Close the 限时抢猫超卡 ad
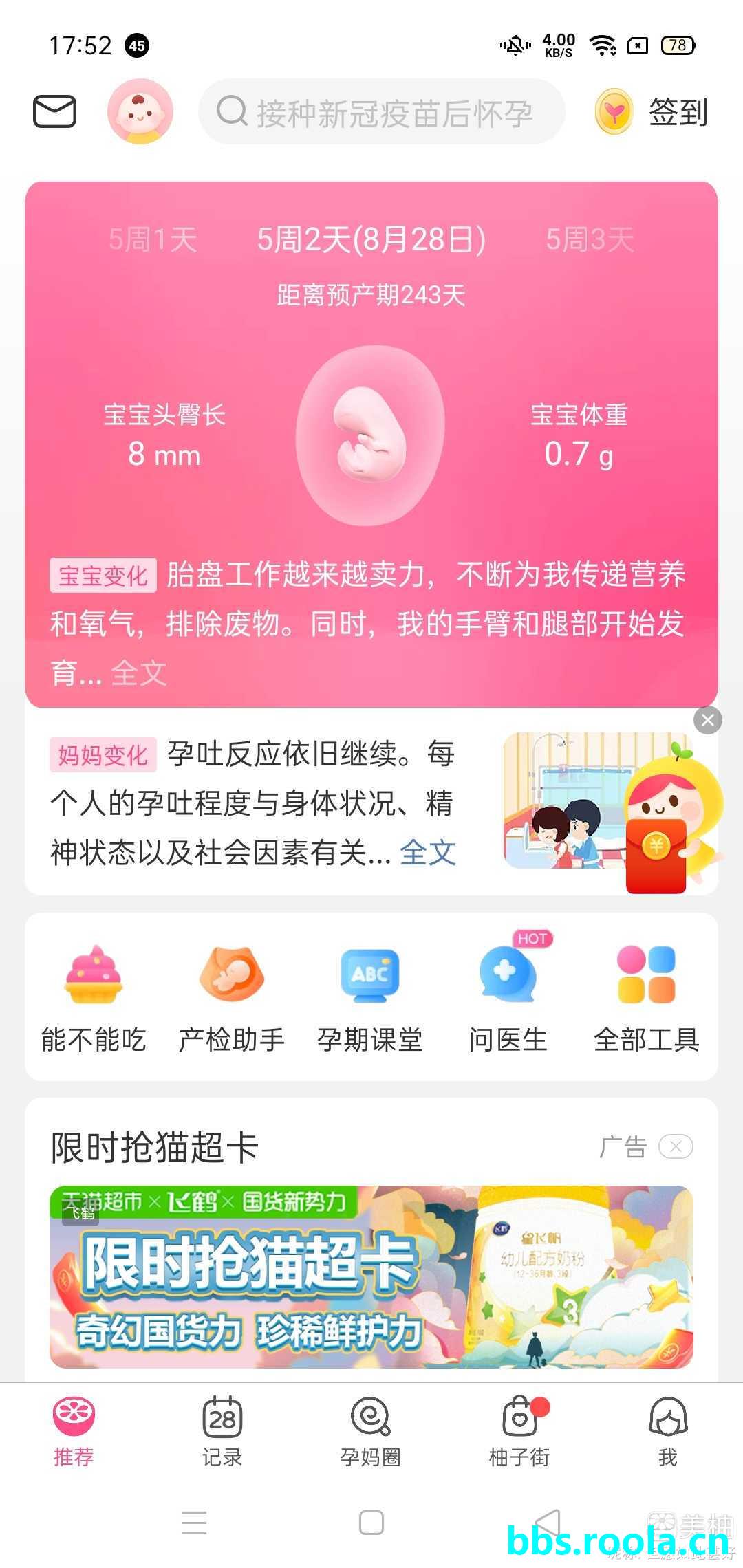The height and width of the screenshot is (1568, 743). click(x=676, y=1146)
